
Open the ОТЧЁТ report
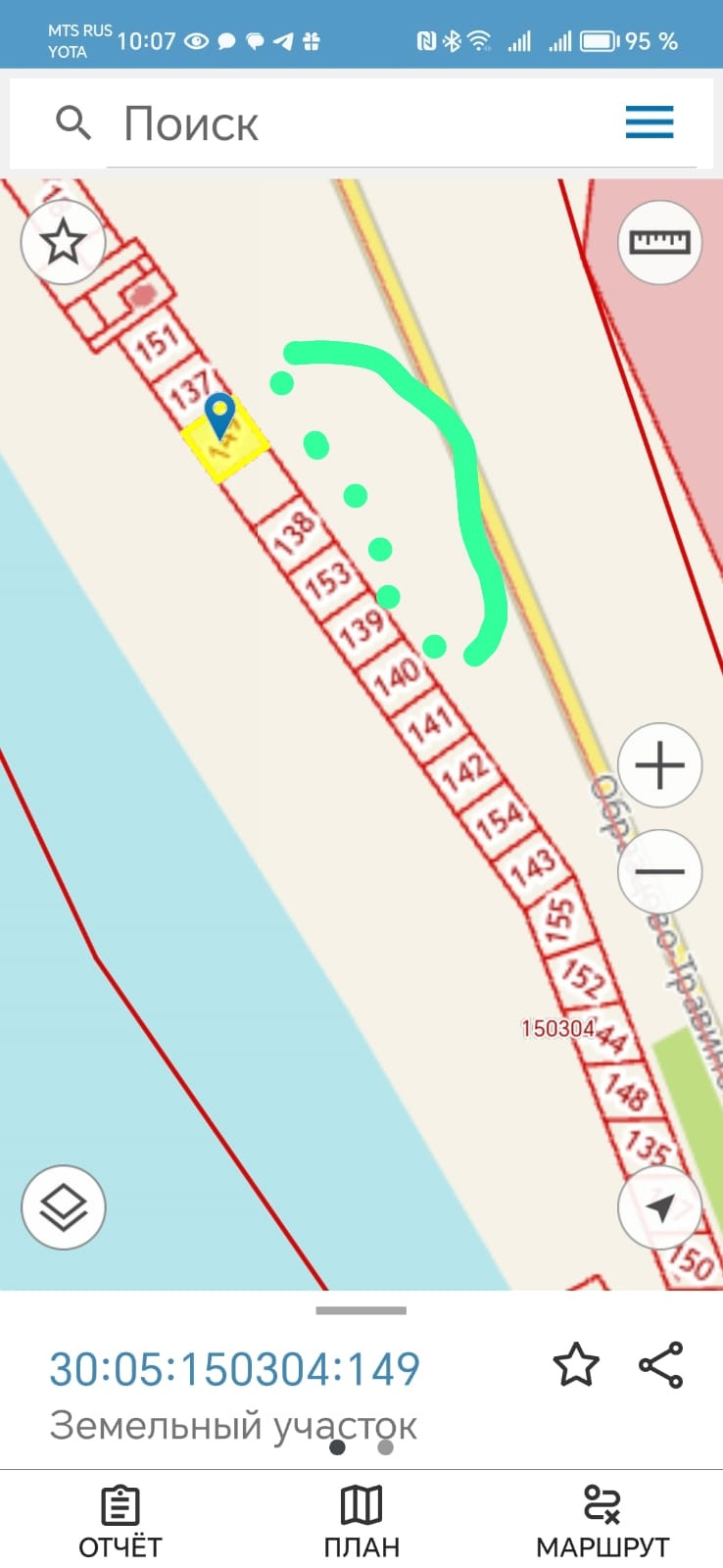click(120, 1522)
